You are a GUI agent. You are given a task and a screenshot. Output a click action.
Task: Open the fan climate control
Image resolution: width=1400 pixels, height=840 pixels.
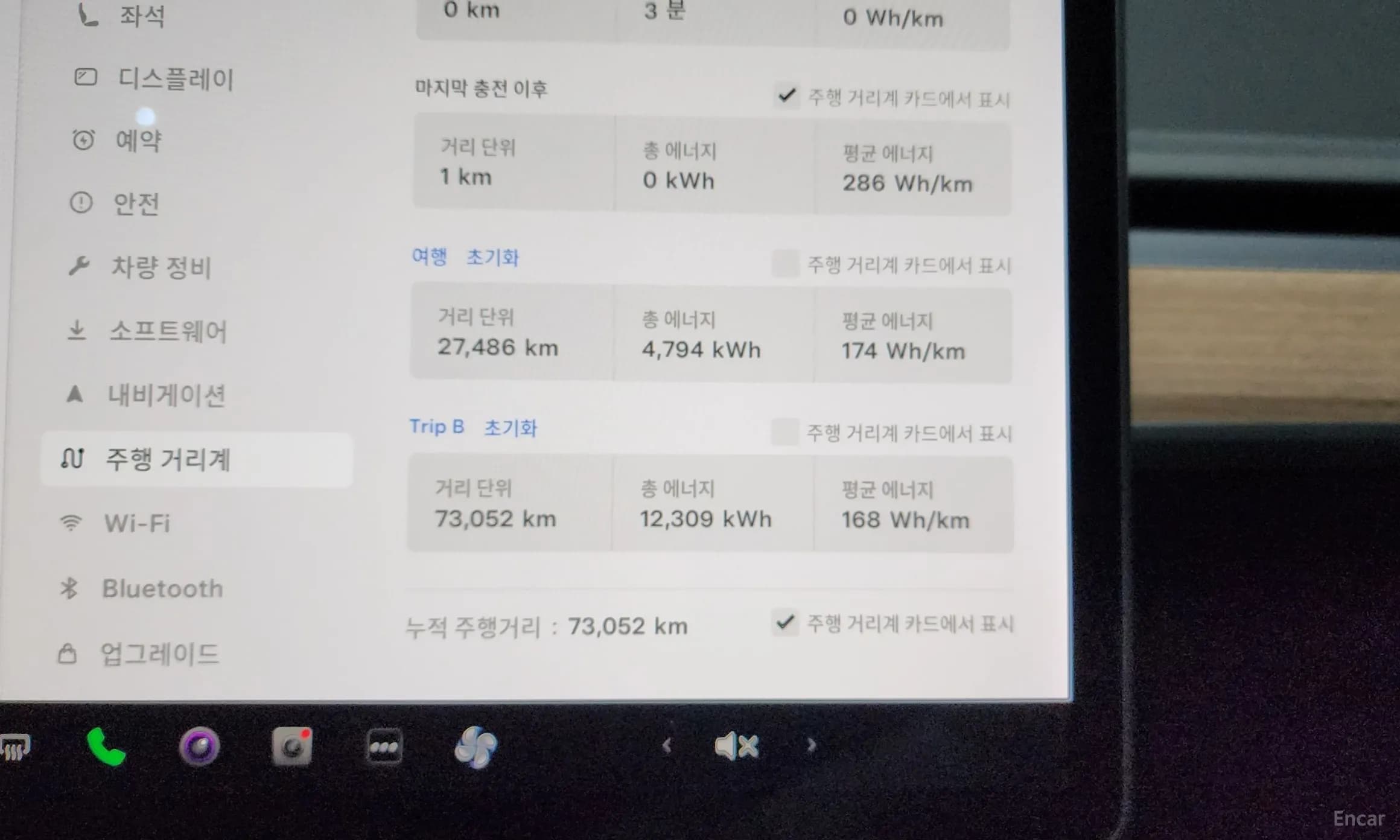point(476,747)
